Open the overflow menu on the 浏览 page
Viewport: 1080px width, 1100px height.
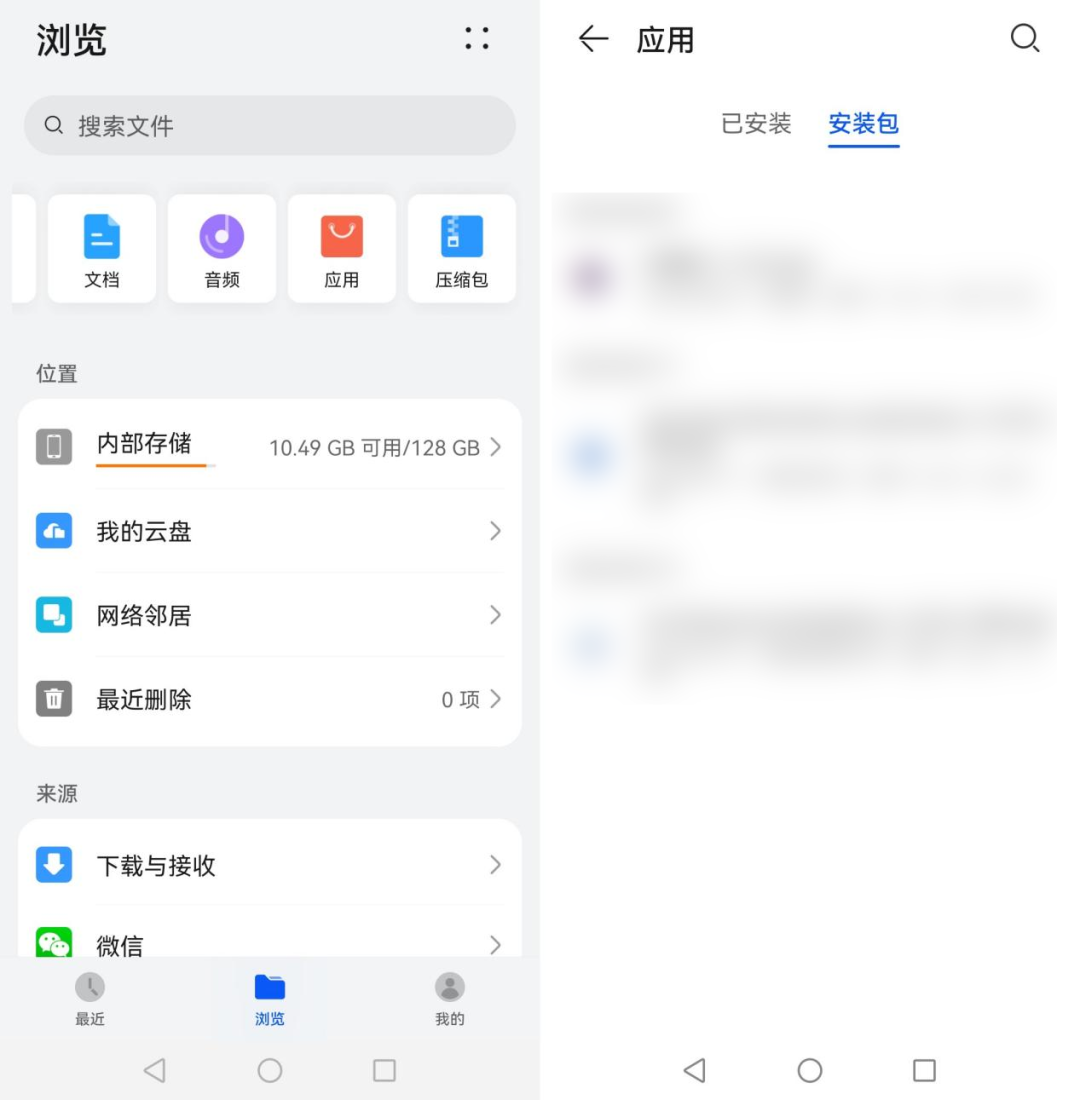click(x=477, y=39)
